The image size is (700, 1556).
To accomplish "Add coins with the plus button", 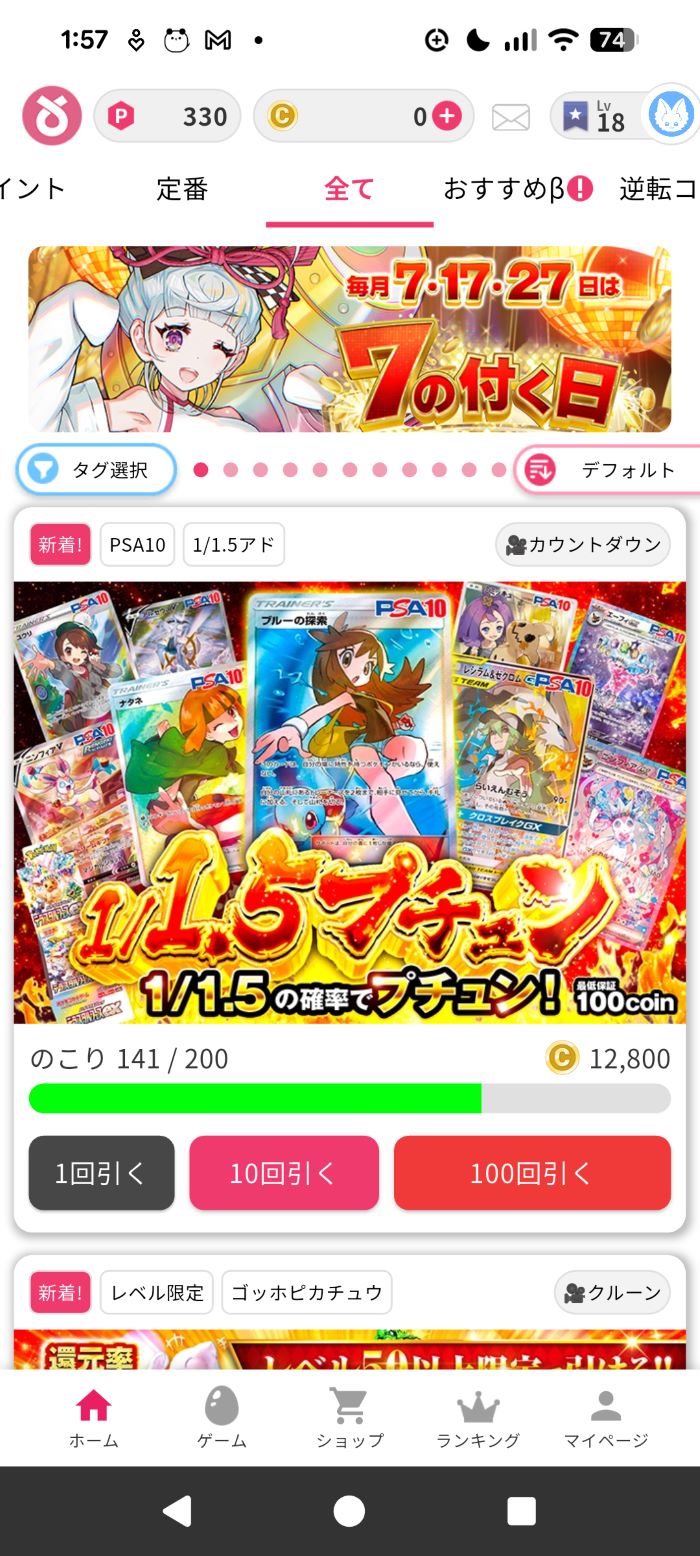I will [x=446, y=116].
